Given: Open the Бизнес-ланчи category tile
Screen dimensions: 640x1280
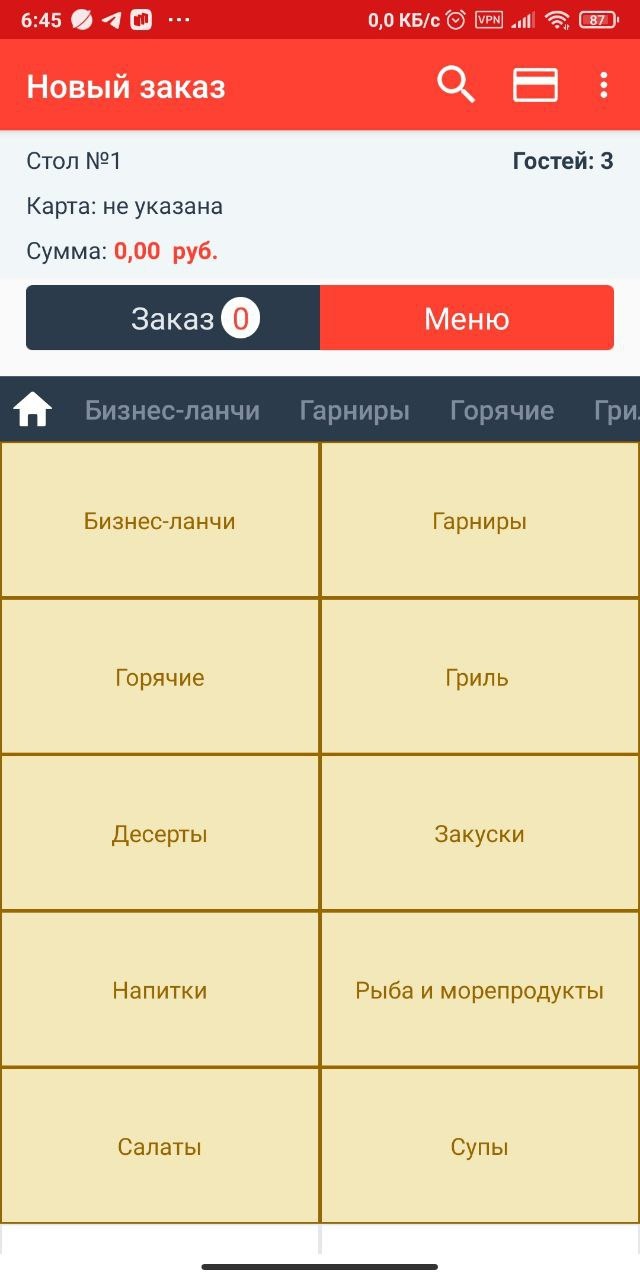Looking at the screenshot, I should 160,521.
